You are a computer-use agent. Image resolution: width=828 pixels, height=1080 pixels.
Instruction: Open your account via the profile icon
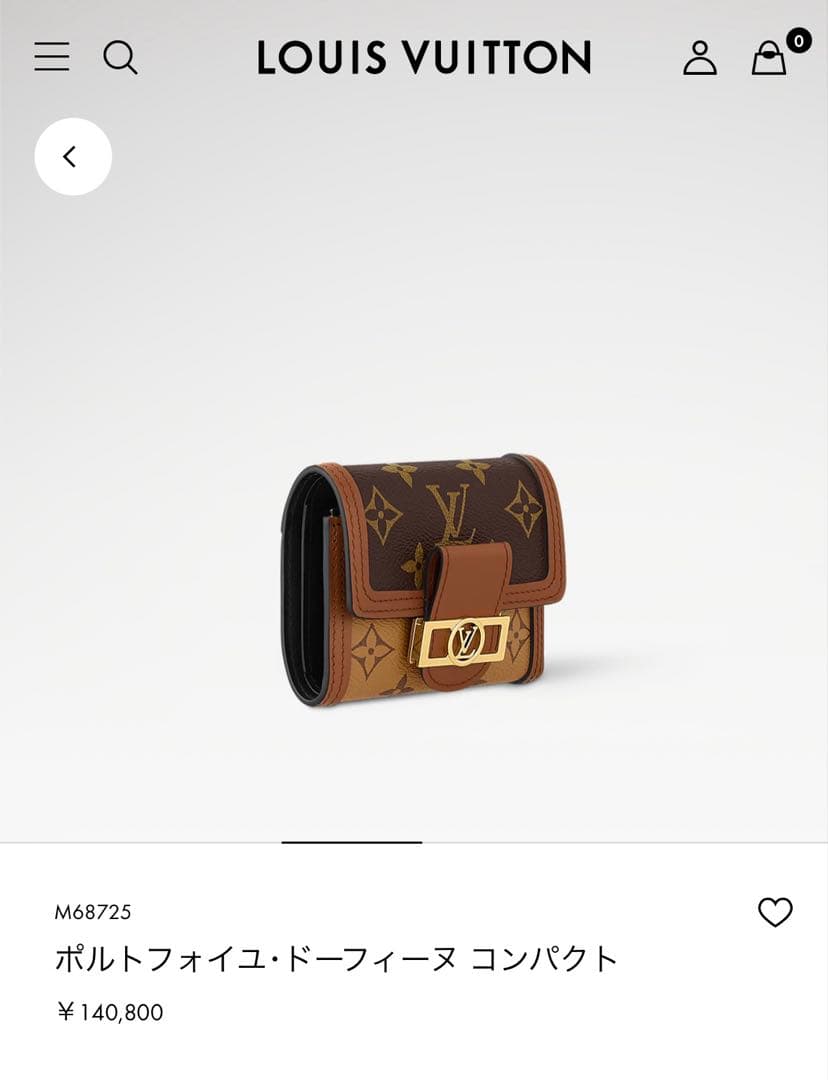coord(701,59)
